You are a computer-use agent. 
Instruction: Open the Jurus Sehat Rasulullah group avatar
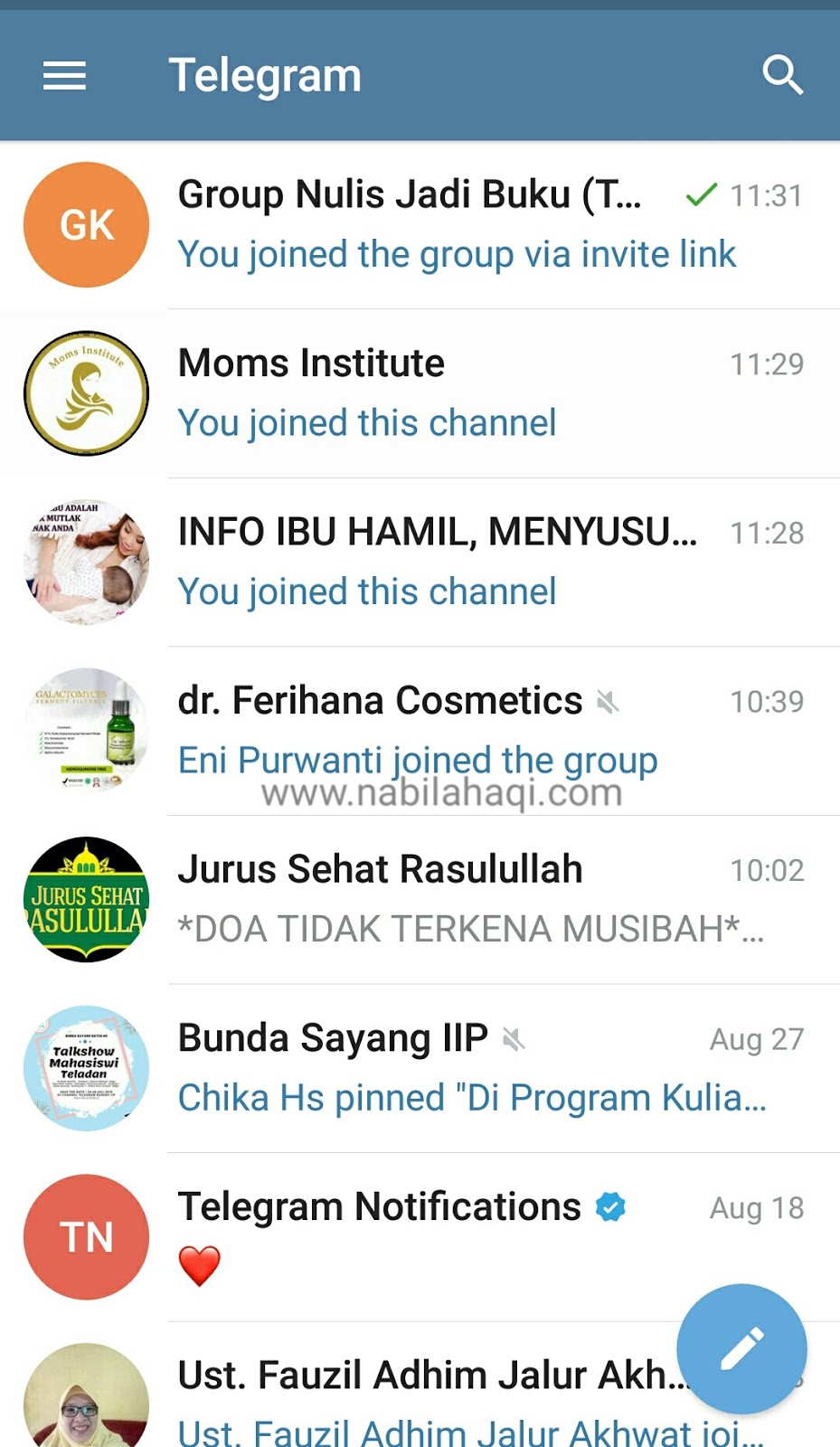pyautogui.click(x=86, y=899)
